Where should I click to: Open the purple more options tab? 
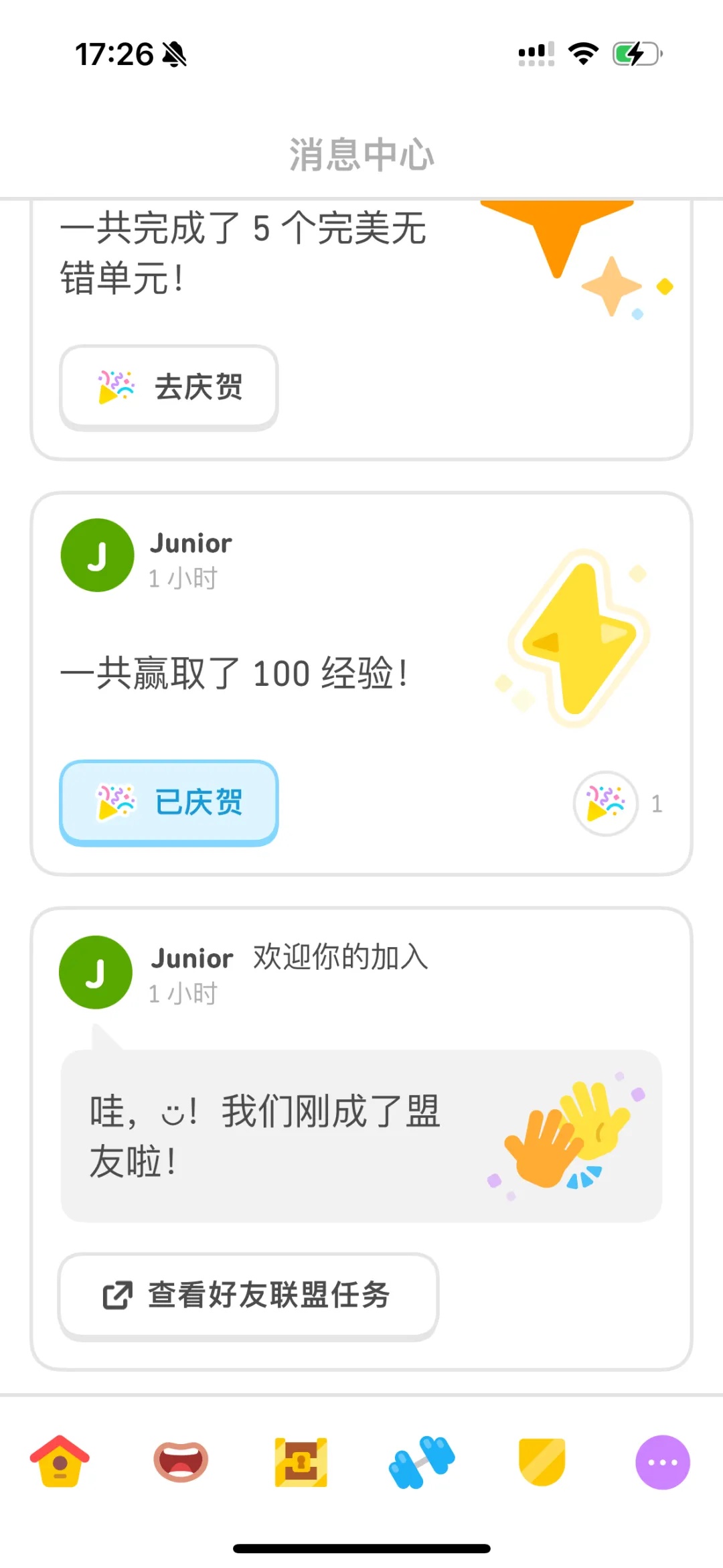pyautogui.click(x=662, y=1462)
